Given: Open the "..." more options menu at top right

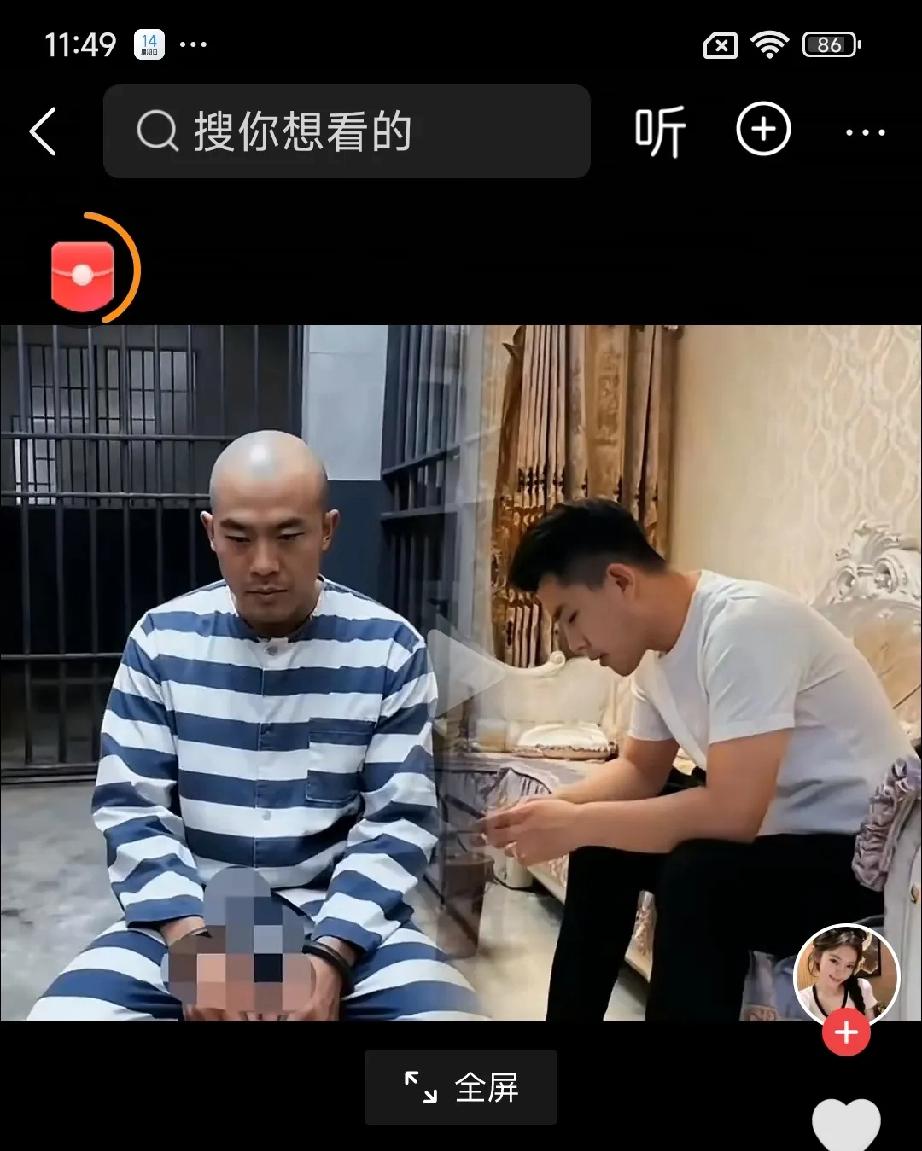Looking at the screenshot, I should point(864,131).
